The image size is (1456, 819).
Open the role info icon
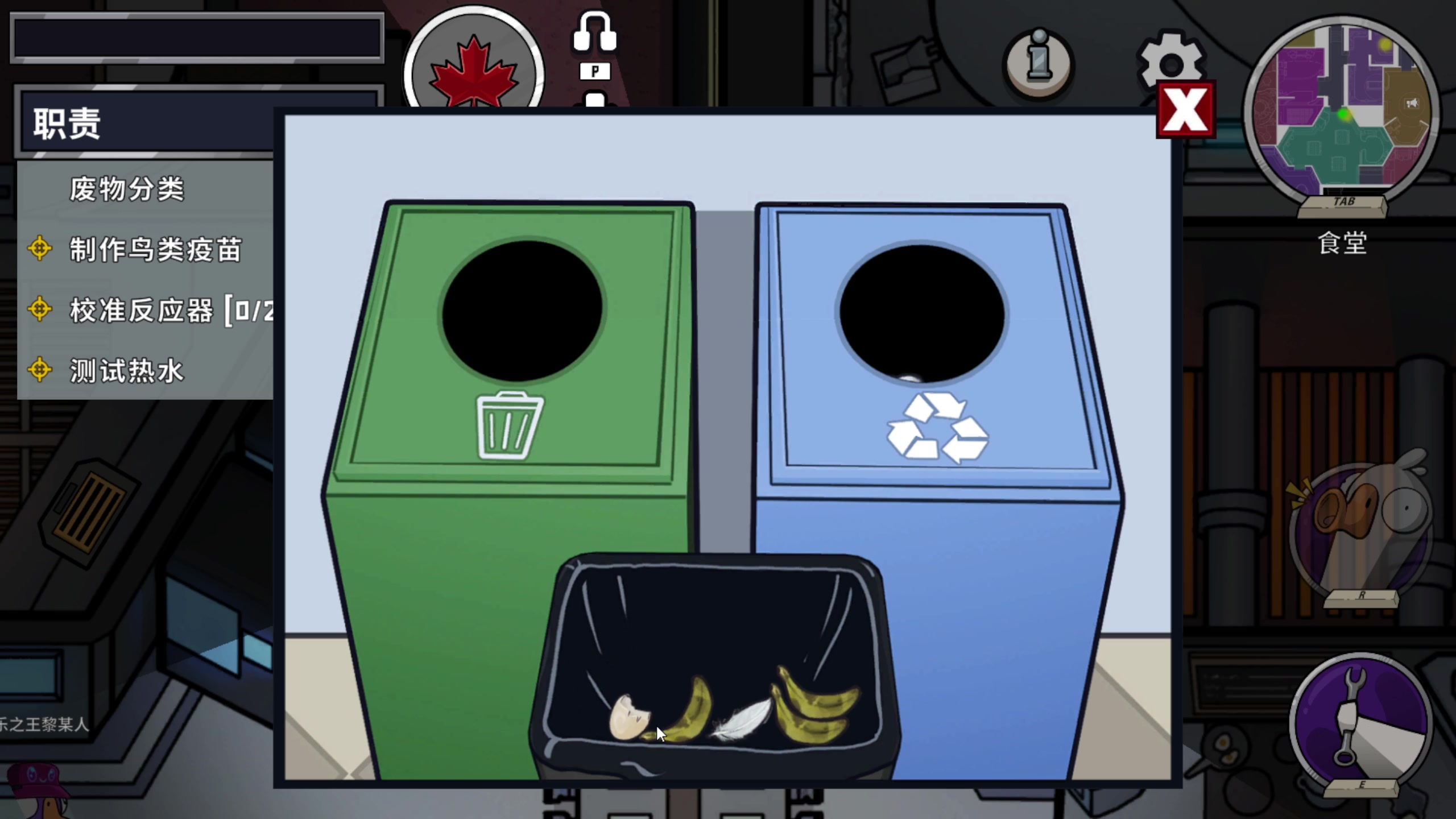click(x=1039, y=63)
